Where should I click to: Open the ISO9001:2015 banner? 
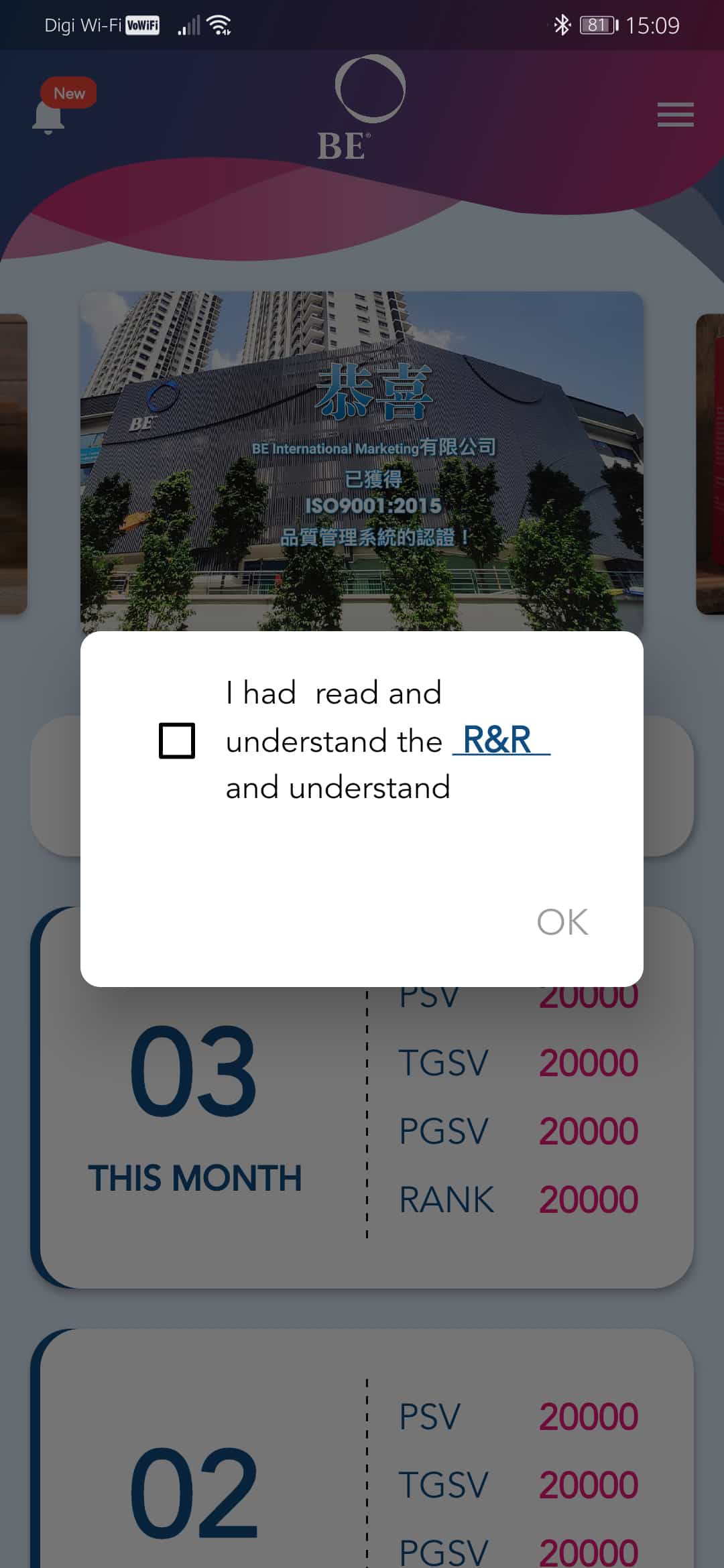pyautogui.click(x=362, y=461)
